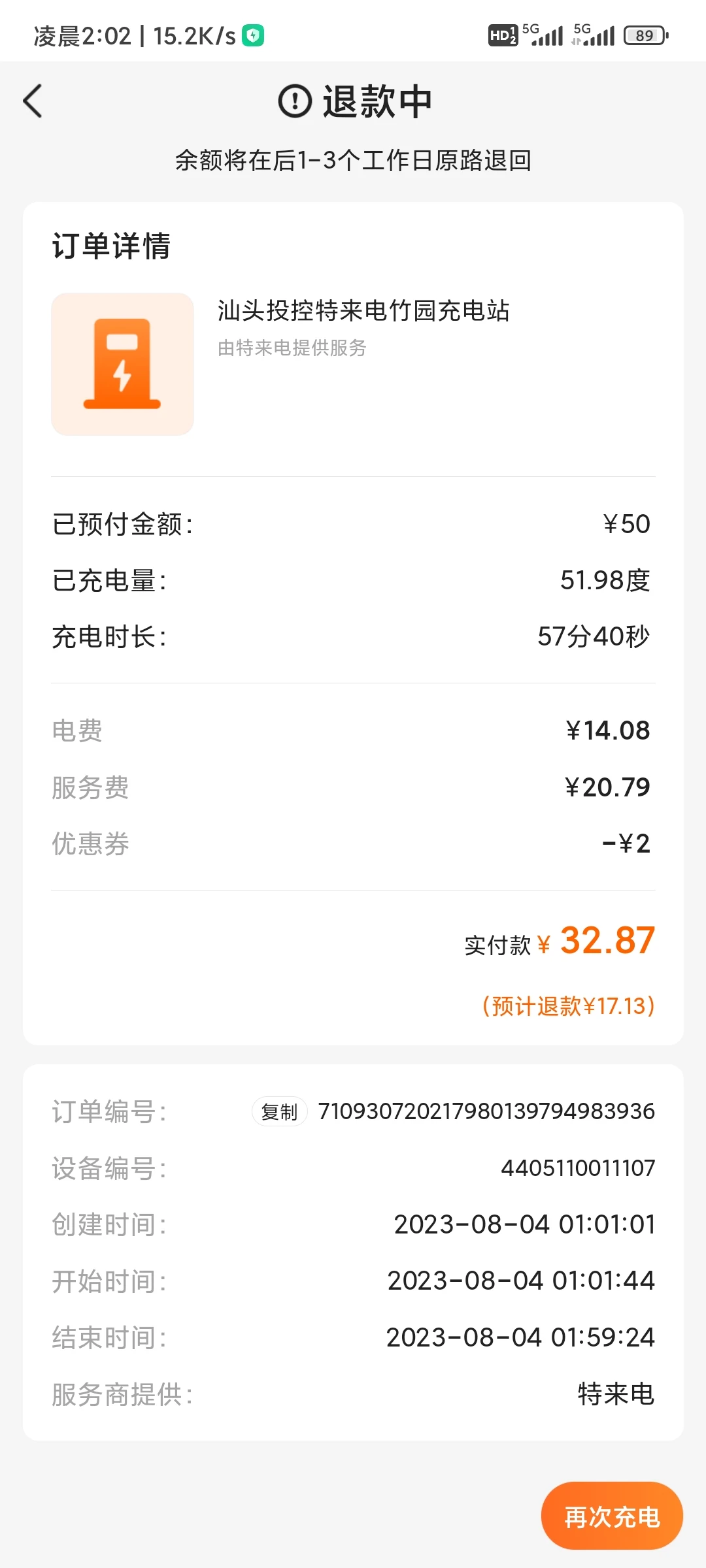706x1568 pixels.
Task: Copy the order number with 复制
Action: [279, 1111]
